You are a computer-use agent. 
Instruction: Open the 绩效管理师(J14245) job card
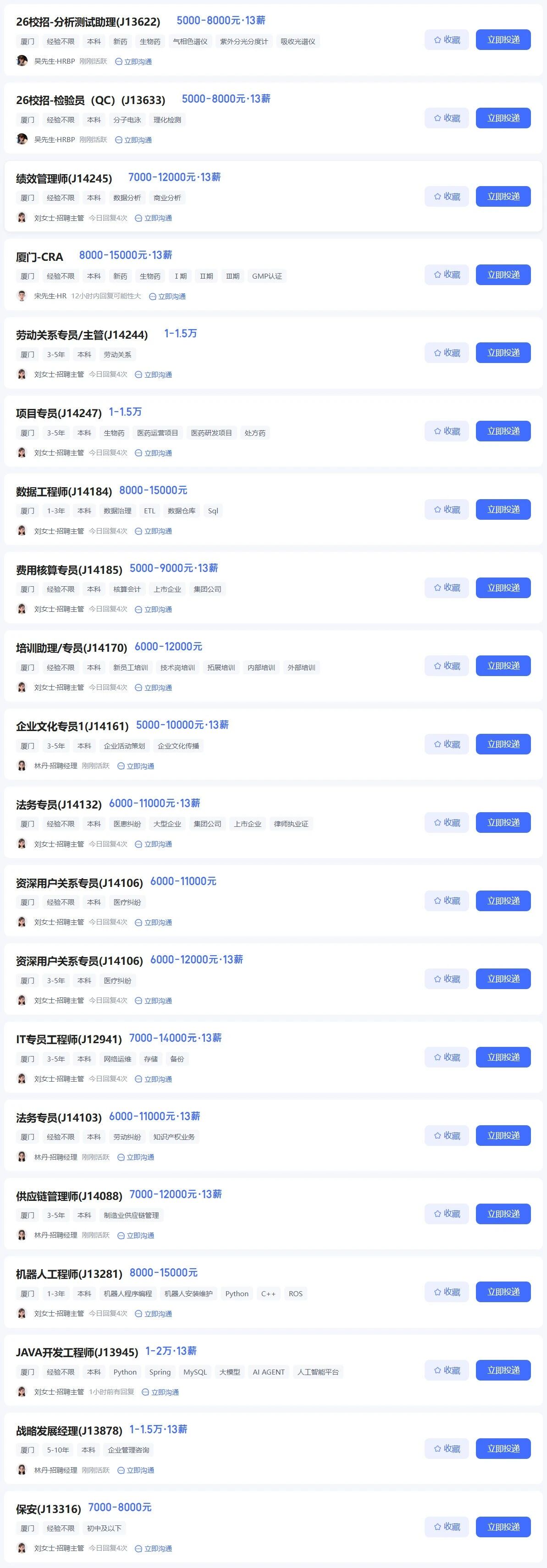(64, 178)
